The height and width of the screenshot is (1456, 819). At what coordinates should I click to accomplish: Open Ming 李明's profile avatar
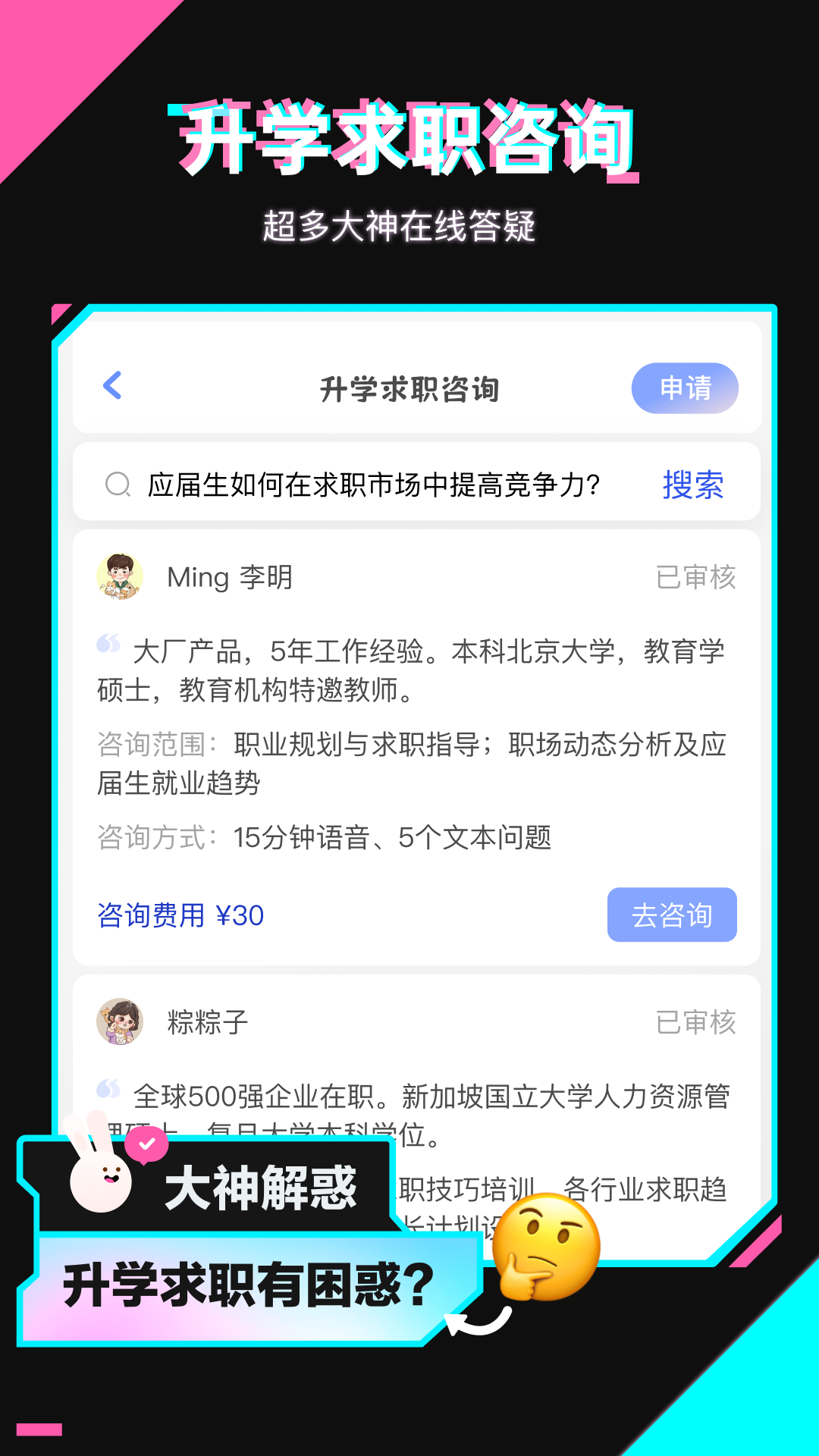[x=123, y=576]
